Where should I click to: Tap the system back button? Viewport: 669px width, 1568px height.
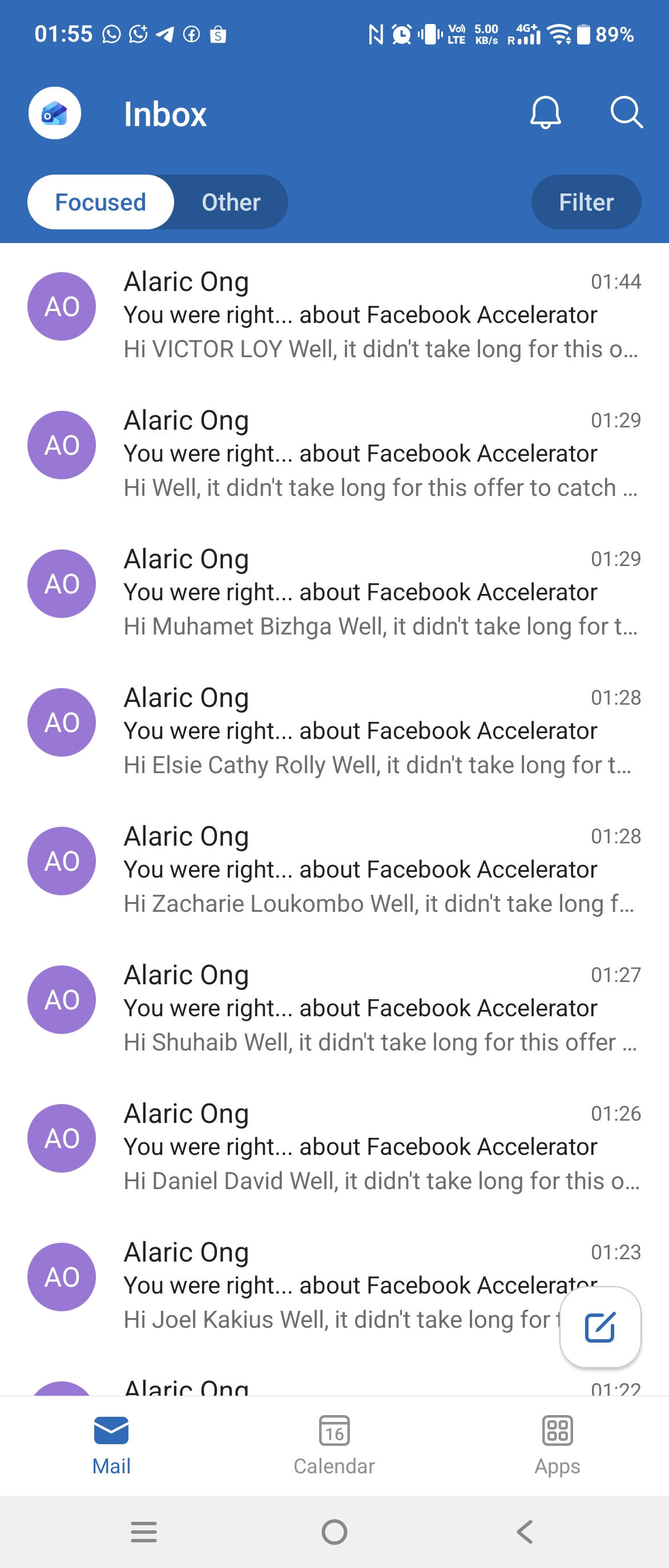point(524,1531)
